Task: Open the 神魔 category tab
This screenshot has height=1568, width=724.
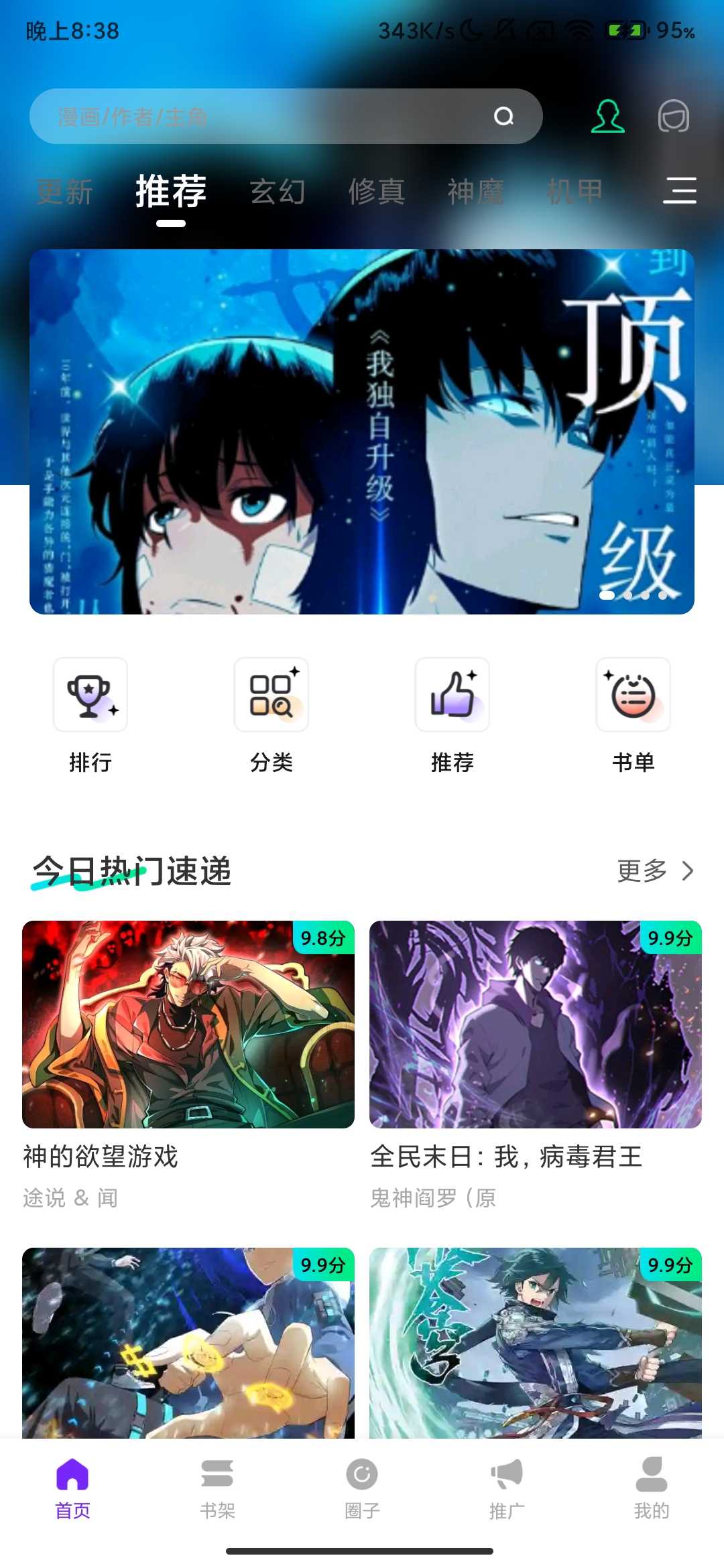Action: point(476,192)
